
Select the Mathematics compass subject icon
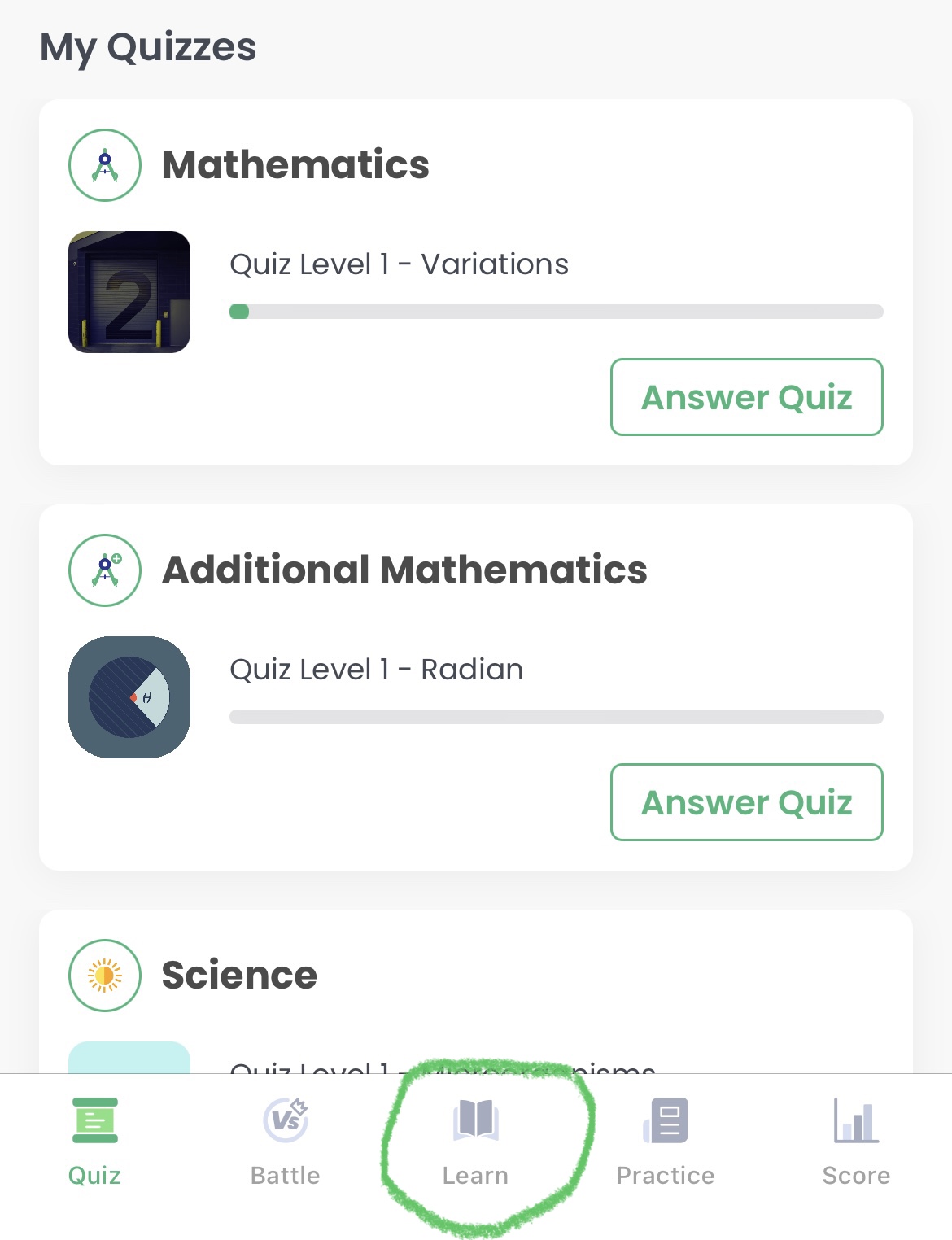[x=104, y=164]
